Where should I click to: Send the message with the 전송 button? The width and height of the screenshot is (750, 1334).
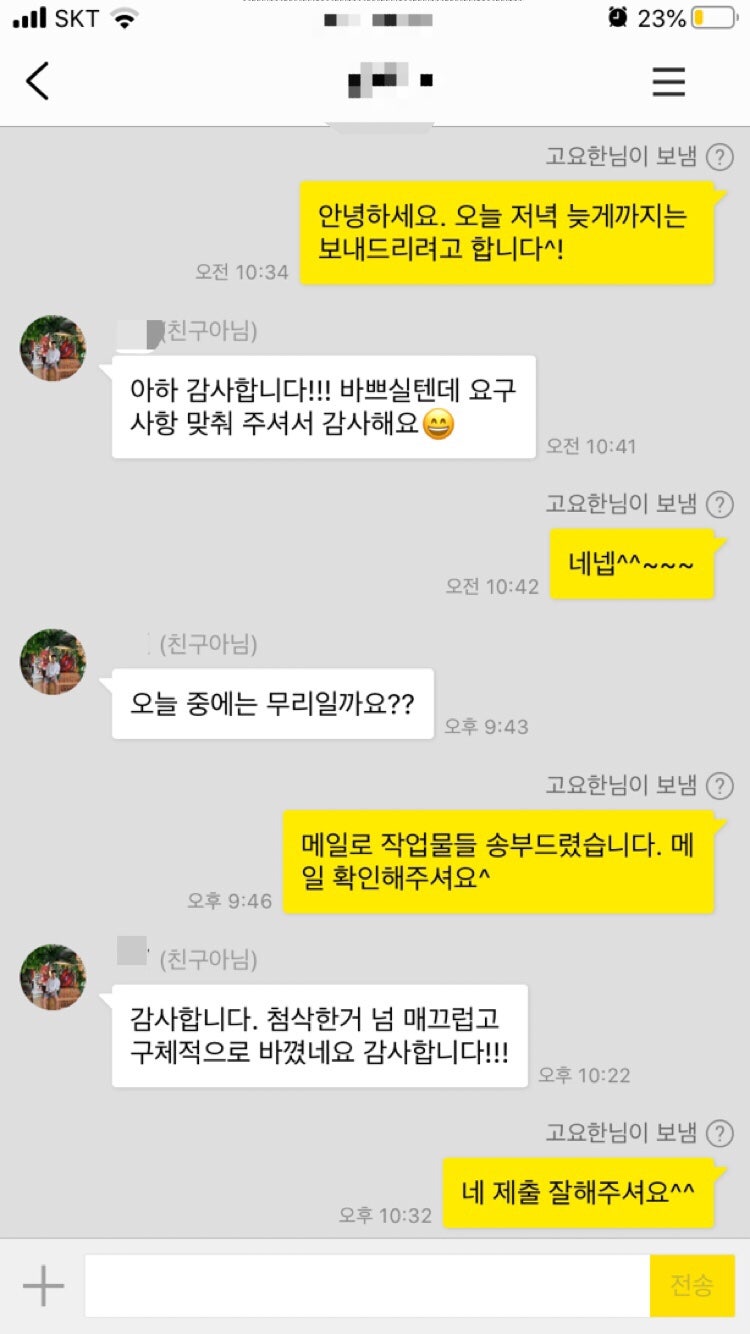point(692,1286)
